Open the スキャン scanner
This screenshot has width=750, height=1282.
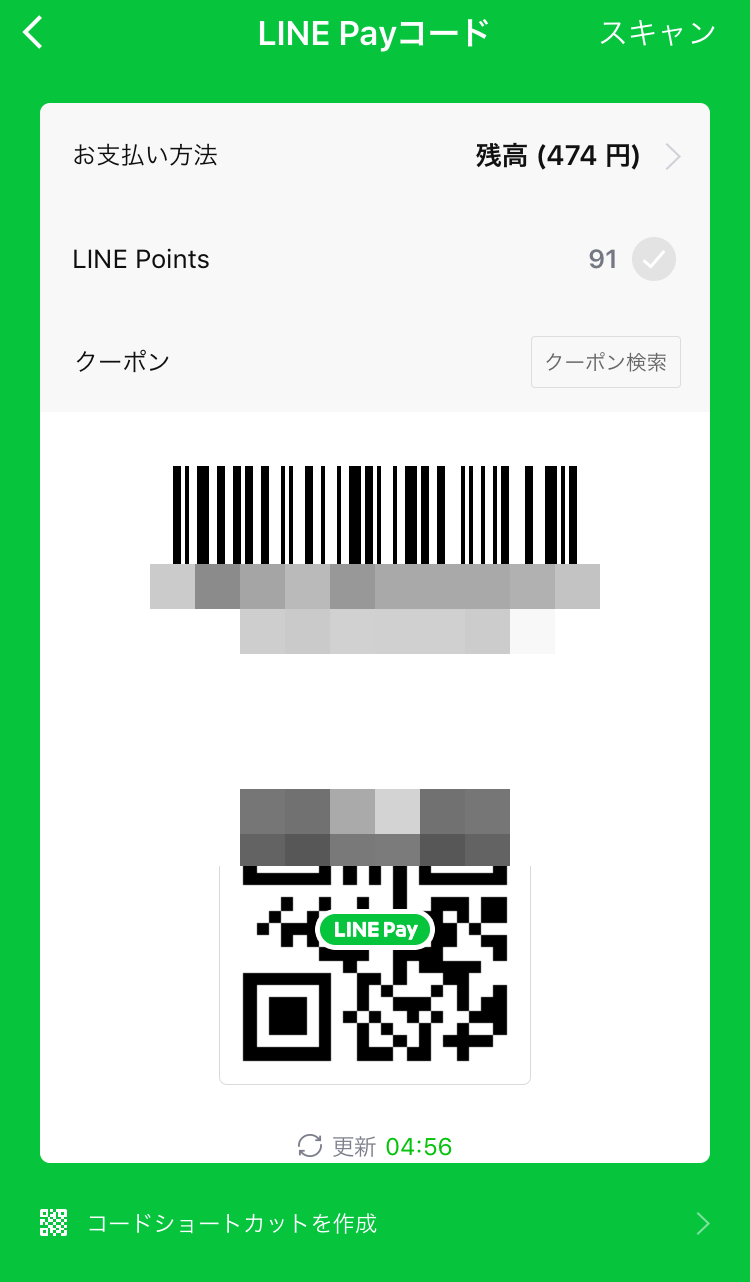pyautogui.click(x=657, y=33)
